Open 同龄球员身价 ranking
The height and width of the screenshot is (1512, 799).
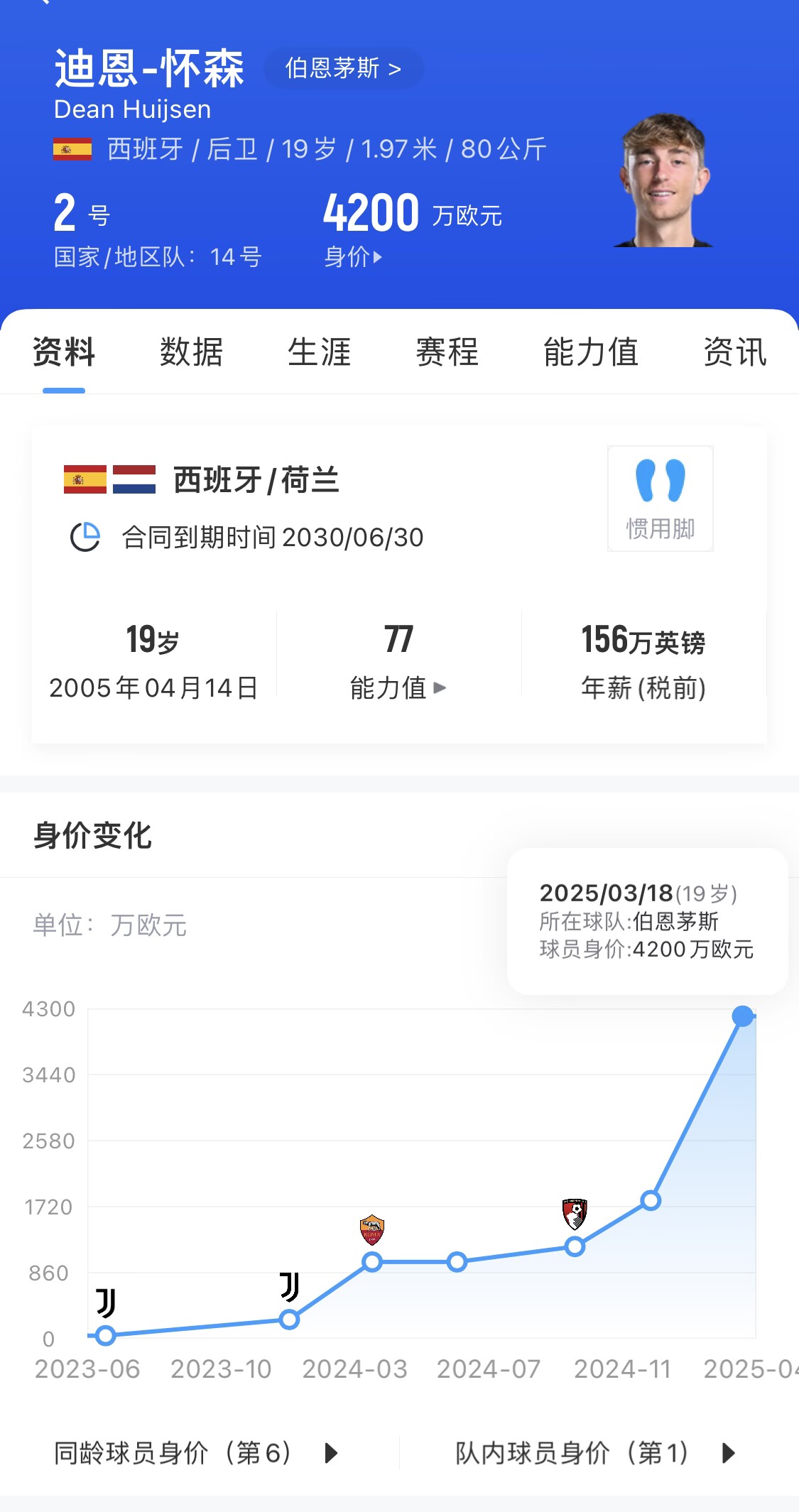[196, 1453]
